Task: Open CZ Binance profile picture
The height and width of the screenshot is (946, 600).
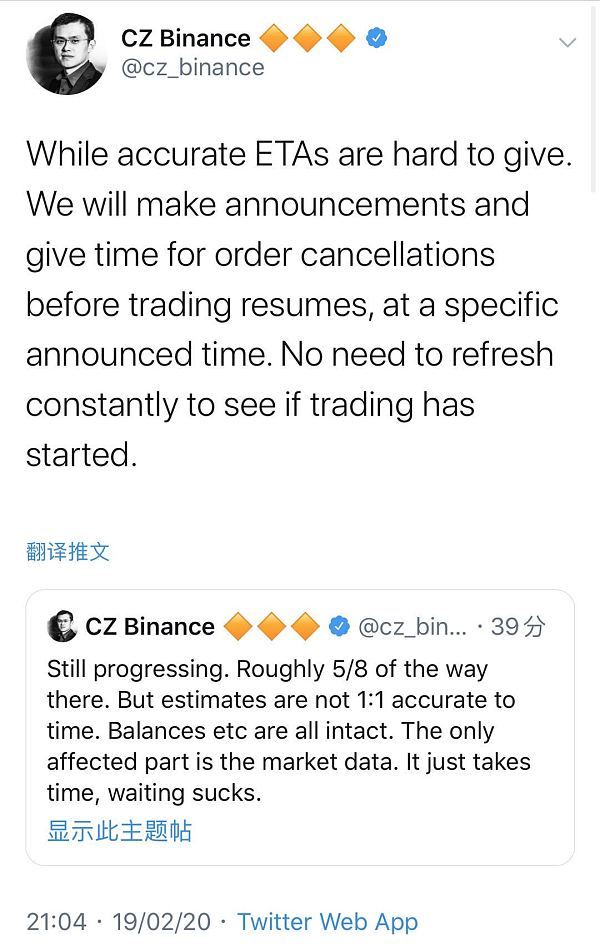Action: pos(65,54)
